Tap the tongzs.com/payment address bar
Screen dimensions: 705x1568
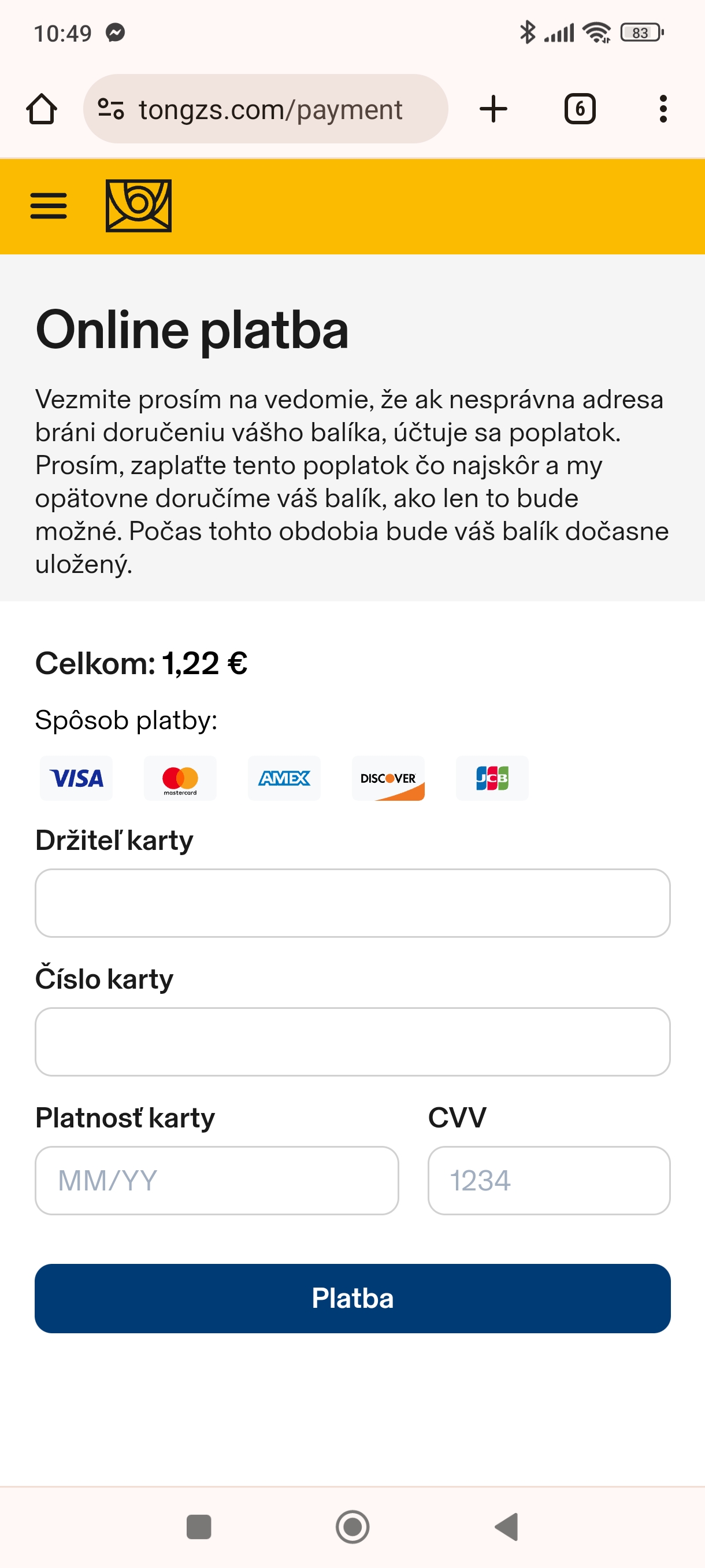[x=265, y=110]
